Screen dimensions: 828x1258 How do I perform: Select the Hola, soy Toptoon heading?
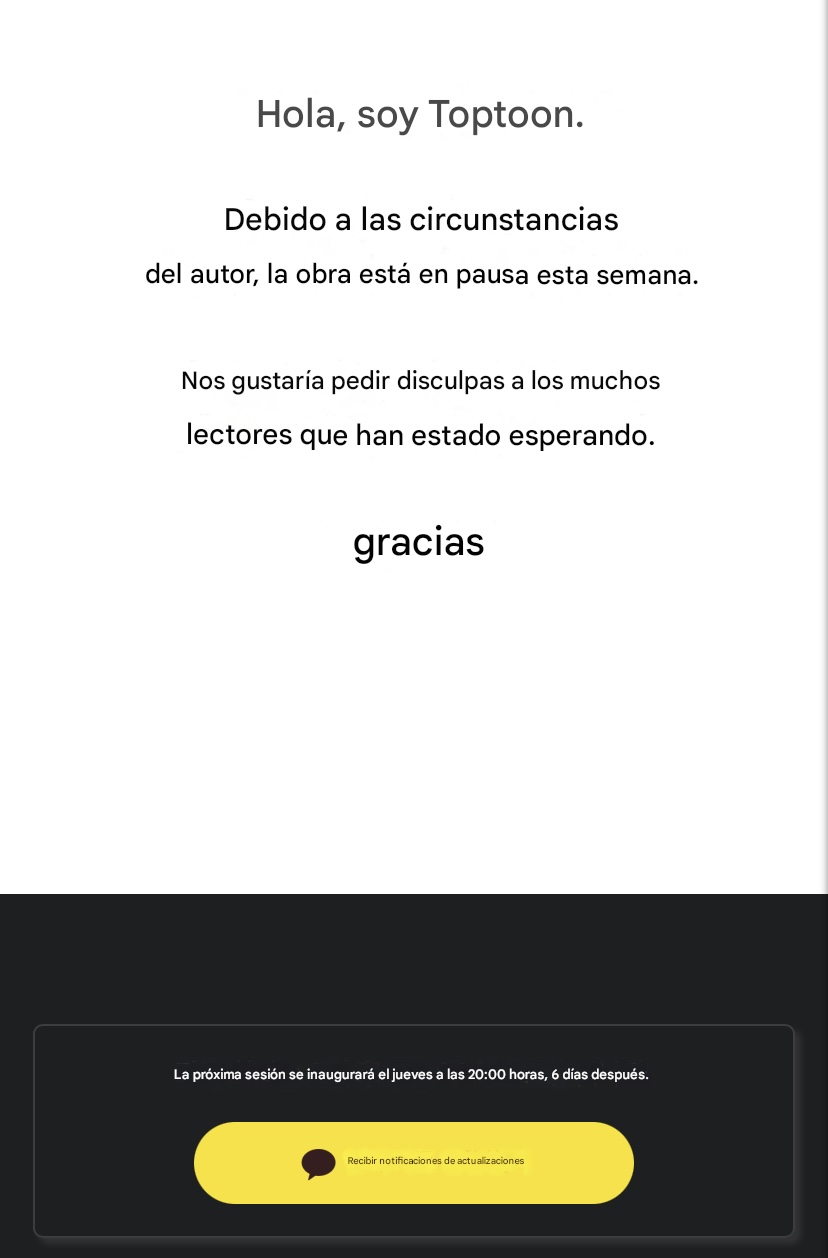click(420, 114)
